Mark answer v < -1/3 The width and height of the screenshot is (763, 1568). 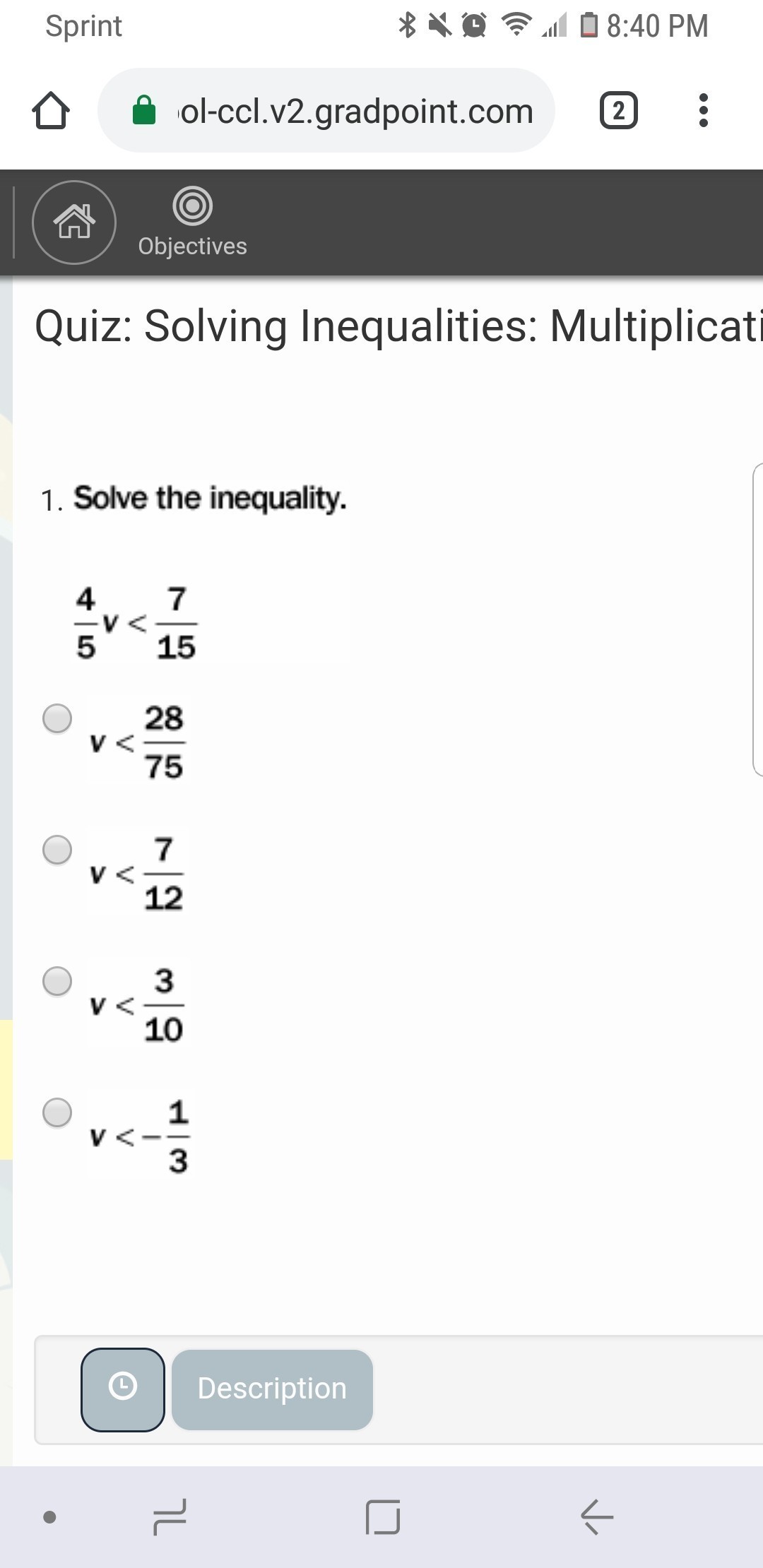pos(57,1112)
